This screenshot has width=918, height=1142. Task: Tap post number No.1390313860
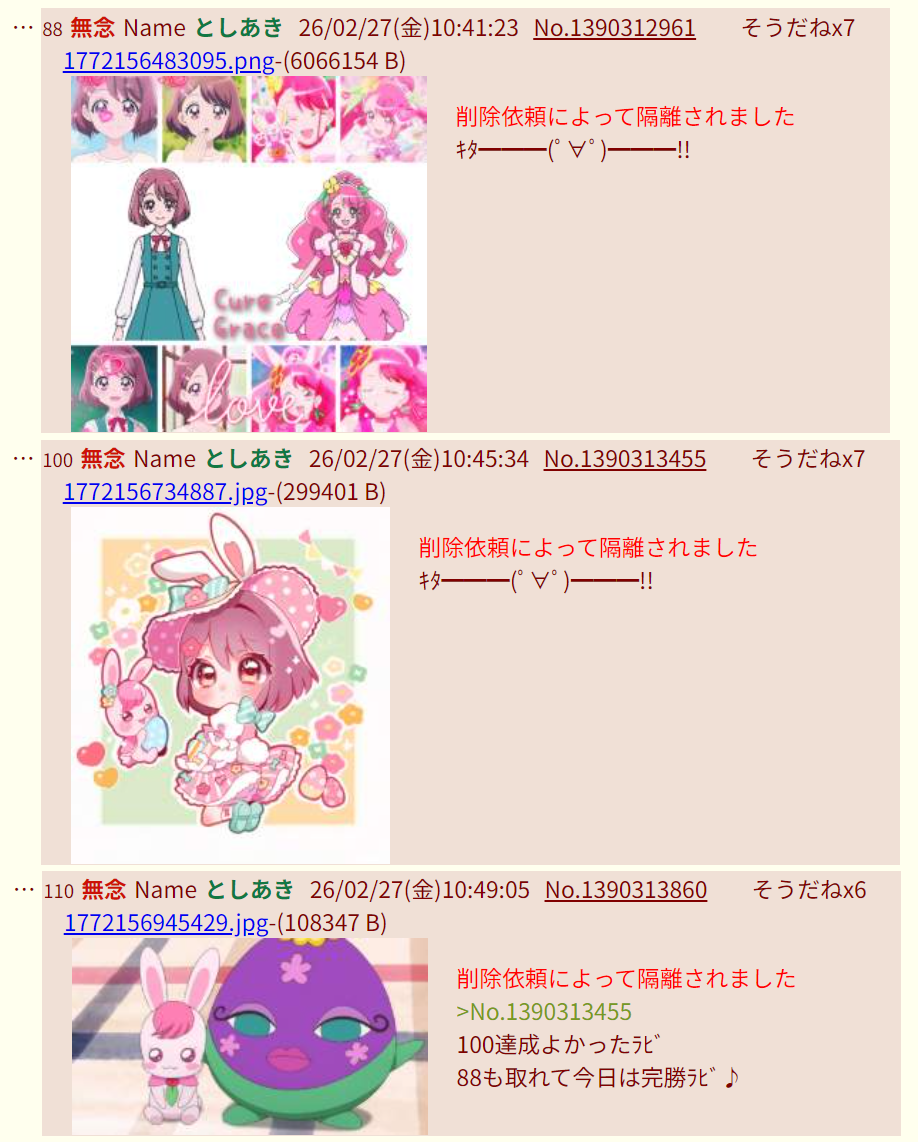coord(626,891)
